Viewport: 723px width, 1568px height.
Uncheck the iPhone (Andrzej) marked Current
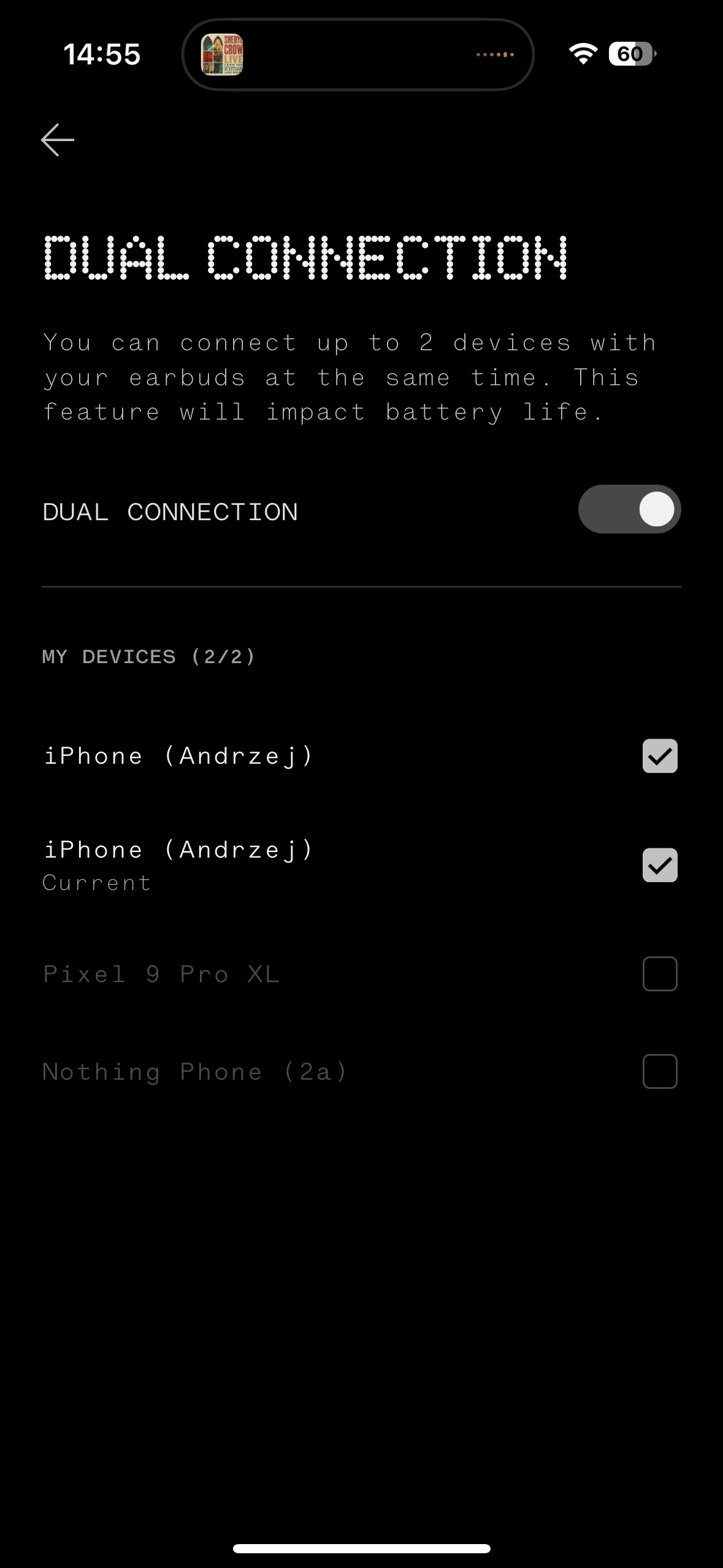point(660,865)
